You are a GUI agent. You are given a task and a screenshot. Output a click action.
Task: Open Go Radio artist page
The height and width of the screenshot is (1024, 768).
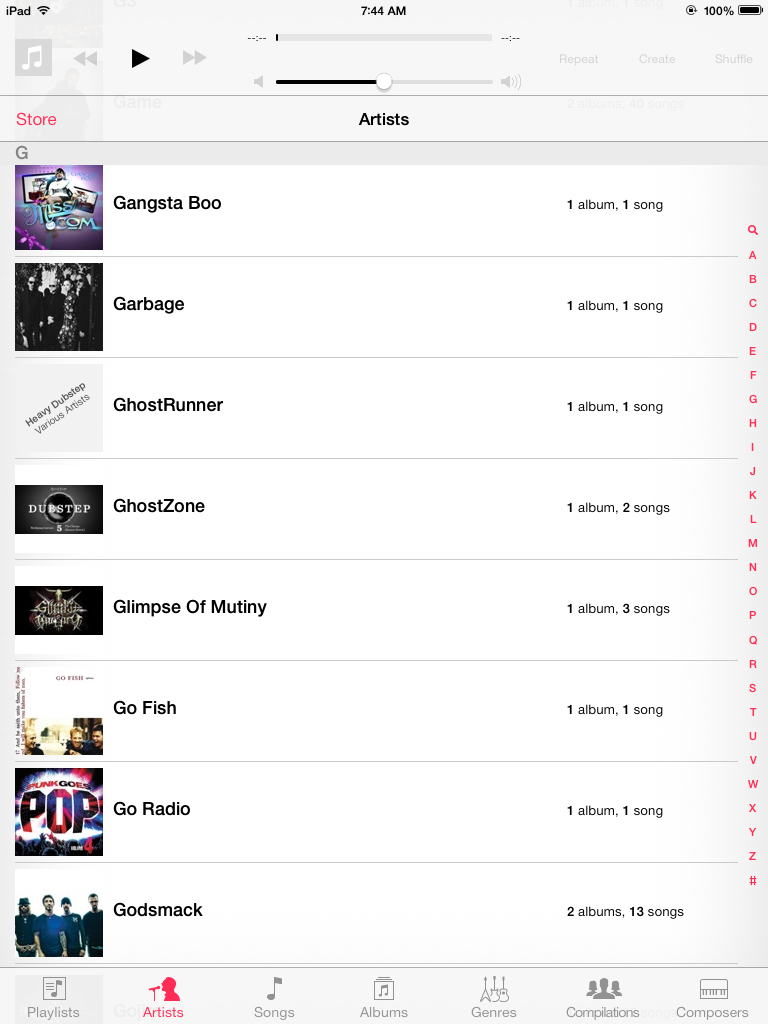[x=152, y=809]
